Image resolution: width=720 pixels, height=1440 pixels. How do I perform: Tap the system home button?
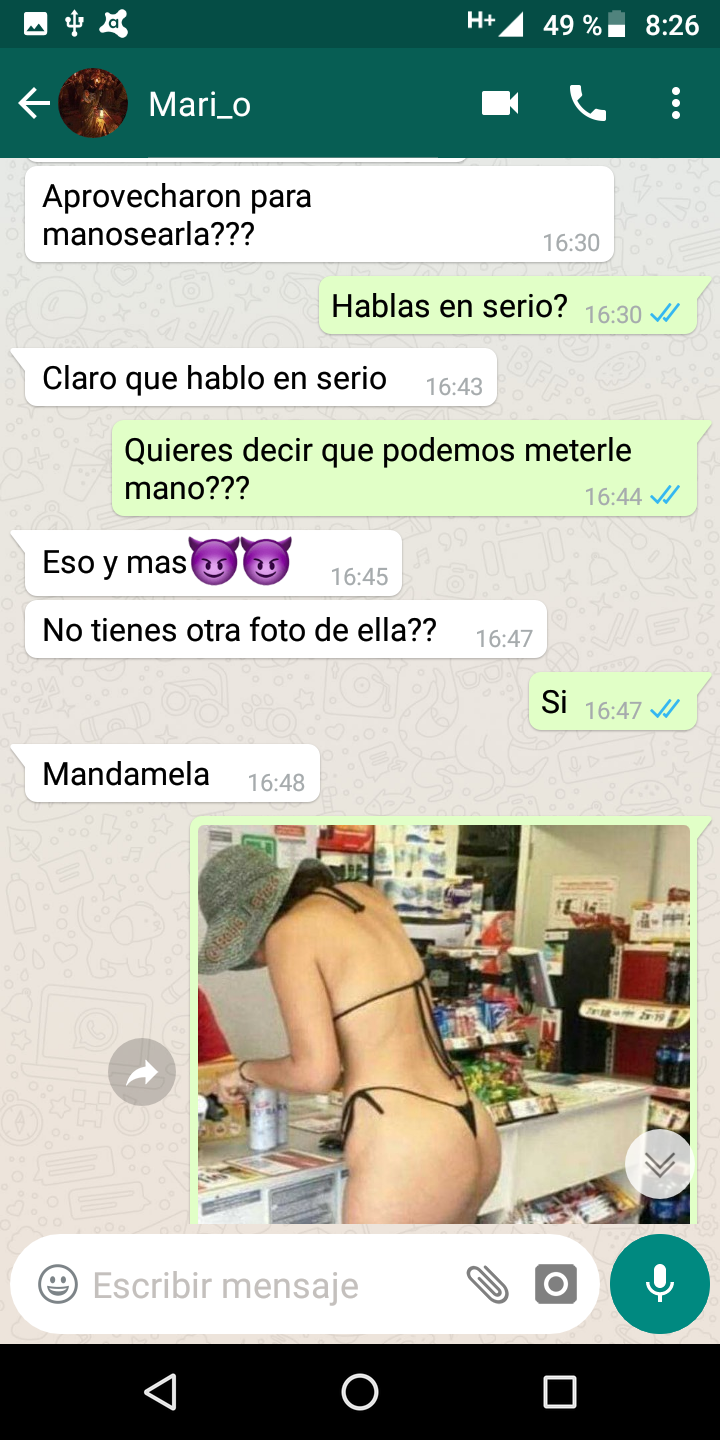pos(360,1391)
